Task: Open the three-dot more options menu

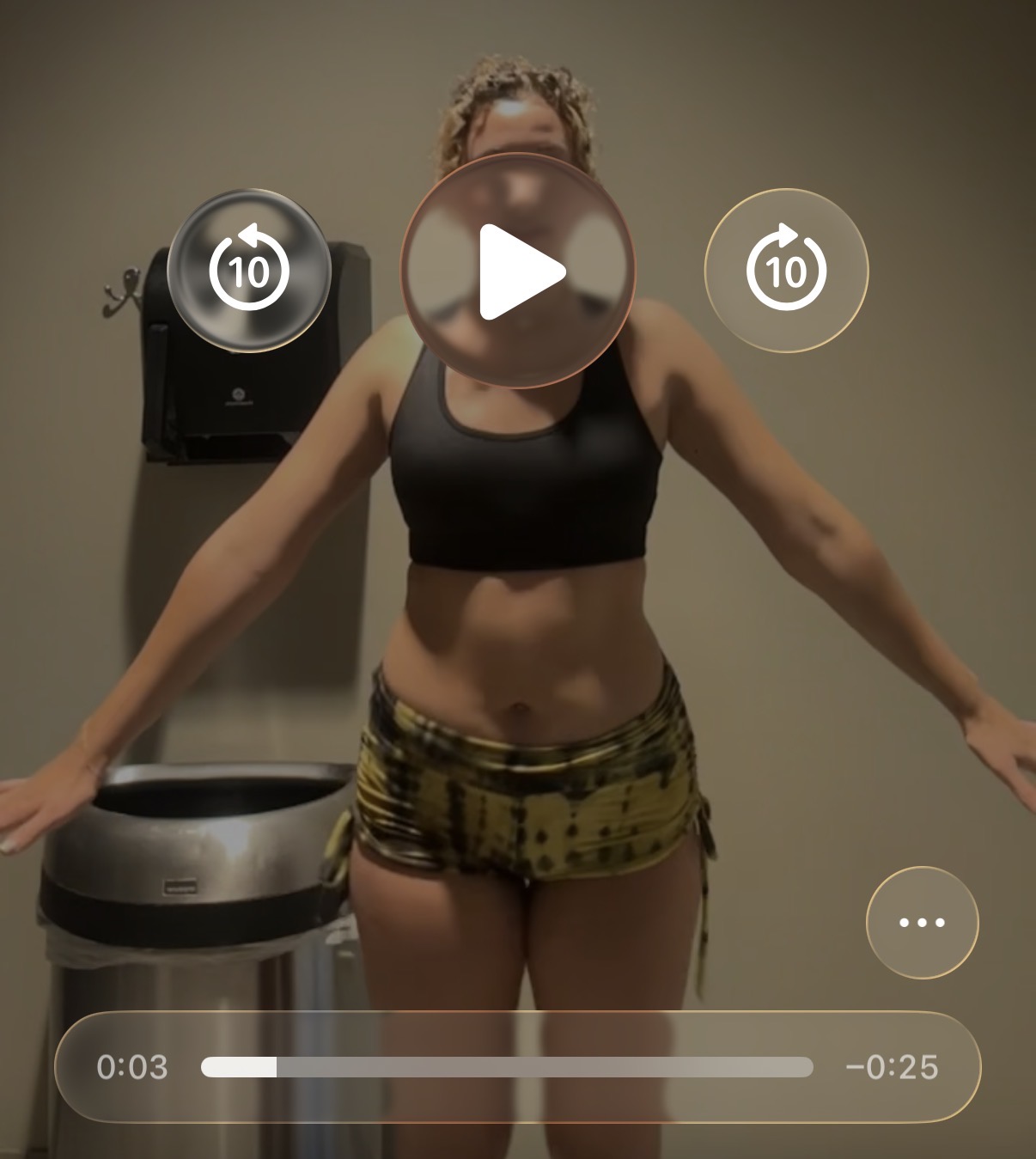Action: tap(922, 923)
